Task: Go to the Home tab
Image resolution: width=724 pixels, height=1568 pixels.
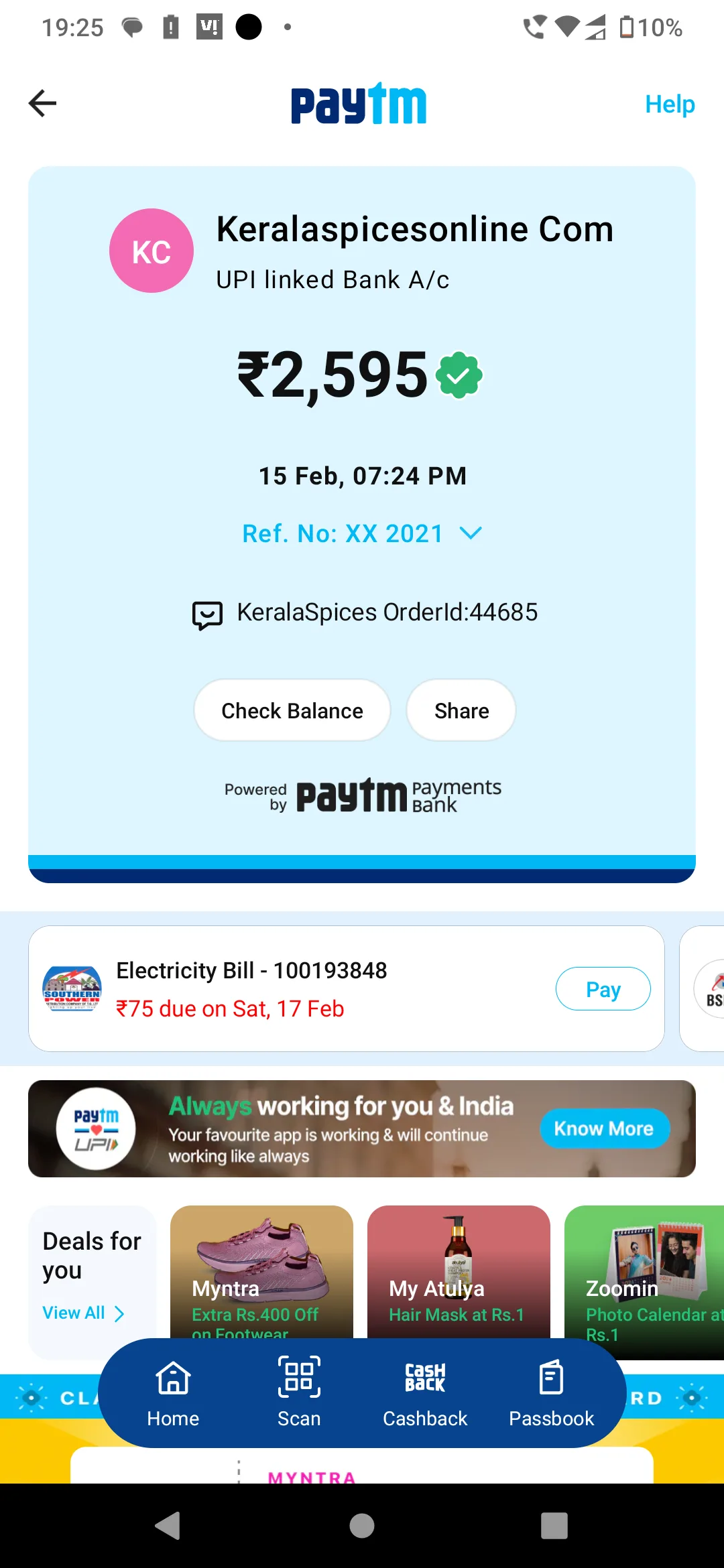Action: pos(173,1394)
